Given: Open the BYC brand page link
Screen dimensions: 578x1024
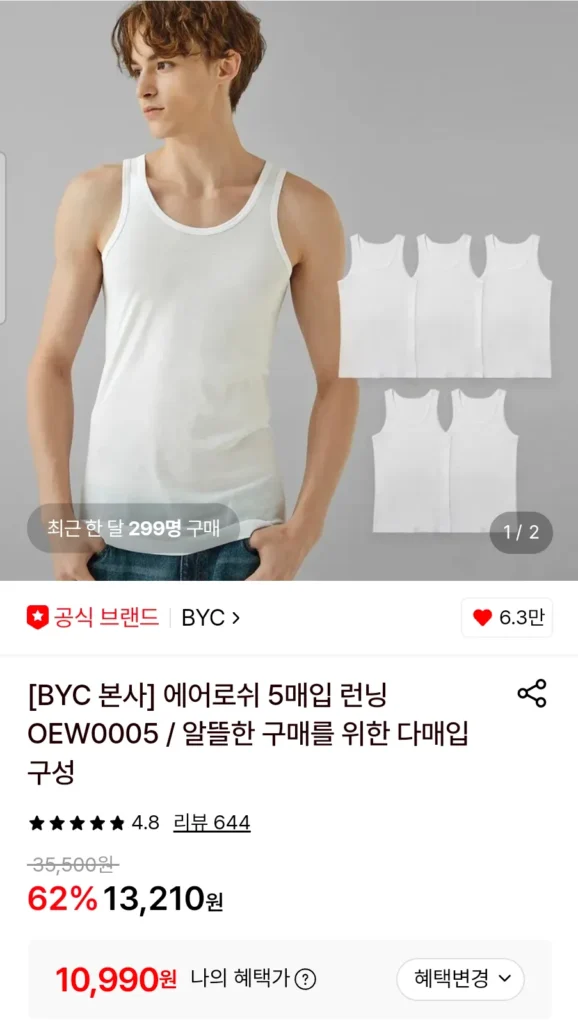Looking at the screenshot, I should coord(210,617).
